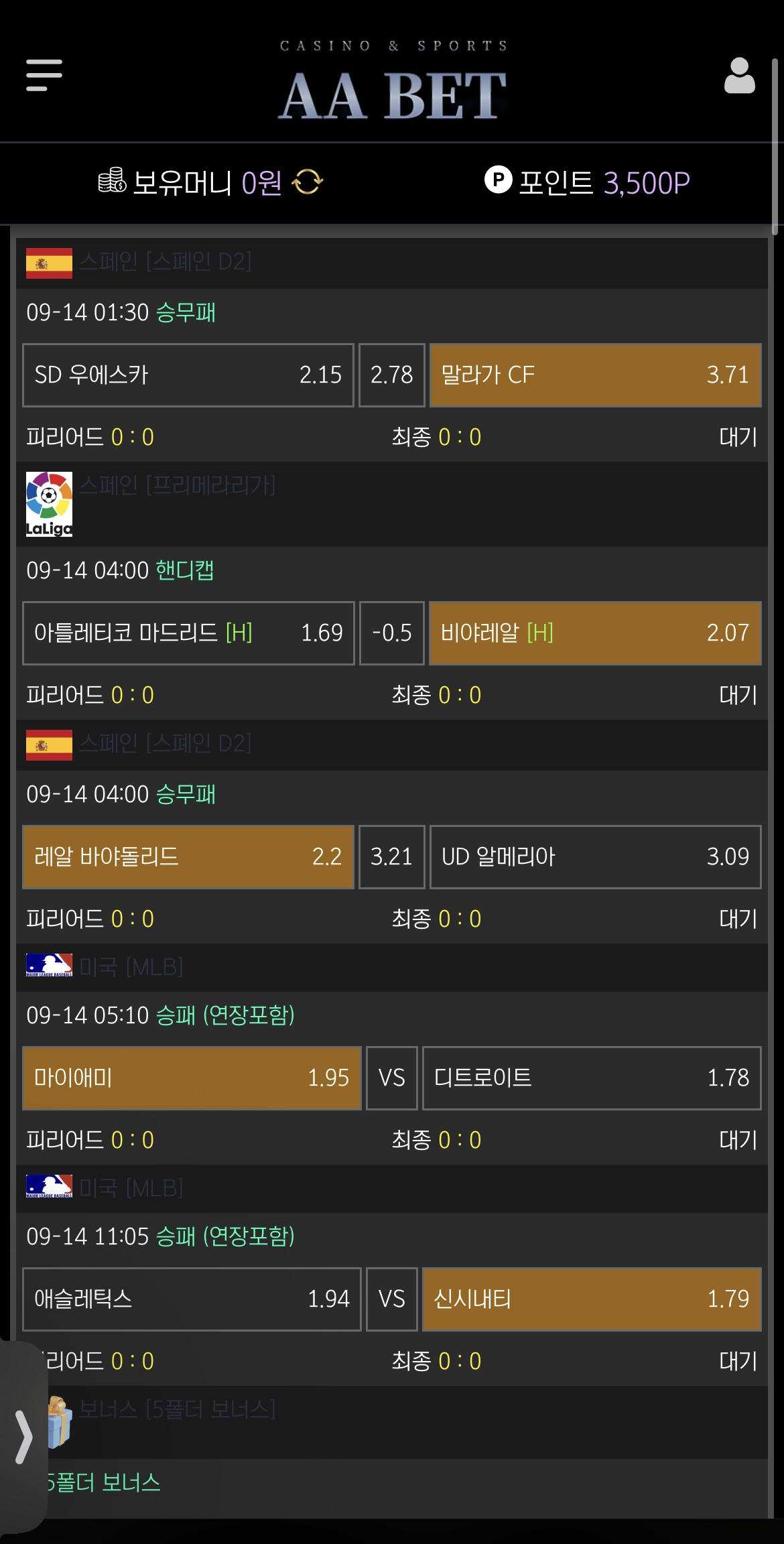
Task: Pick the 2.78 draw odds
Action: 392,375
